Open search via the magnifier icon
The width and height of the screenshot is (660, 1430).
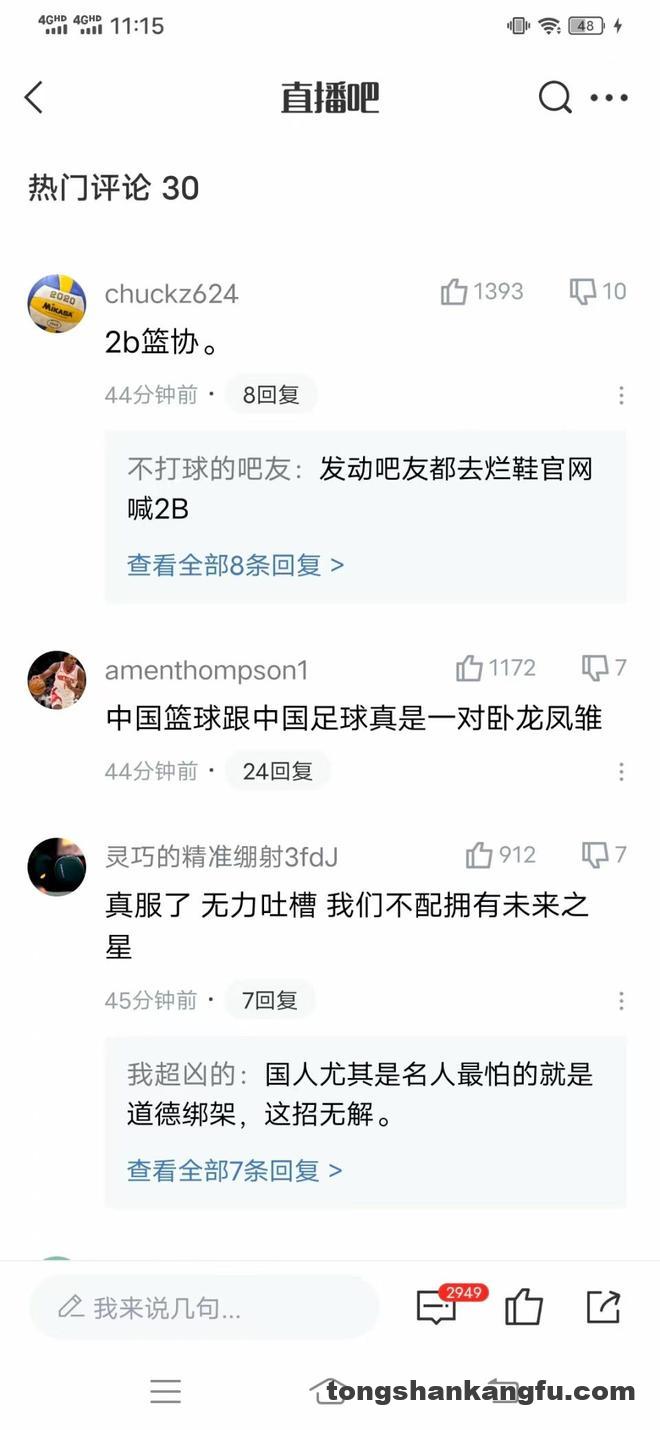click(554, 98)
